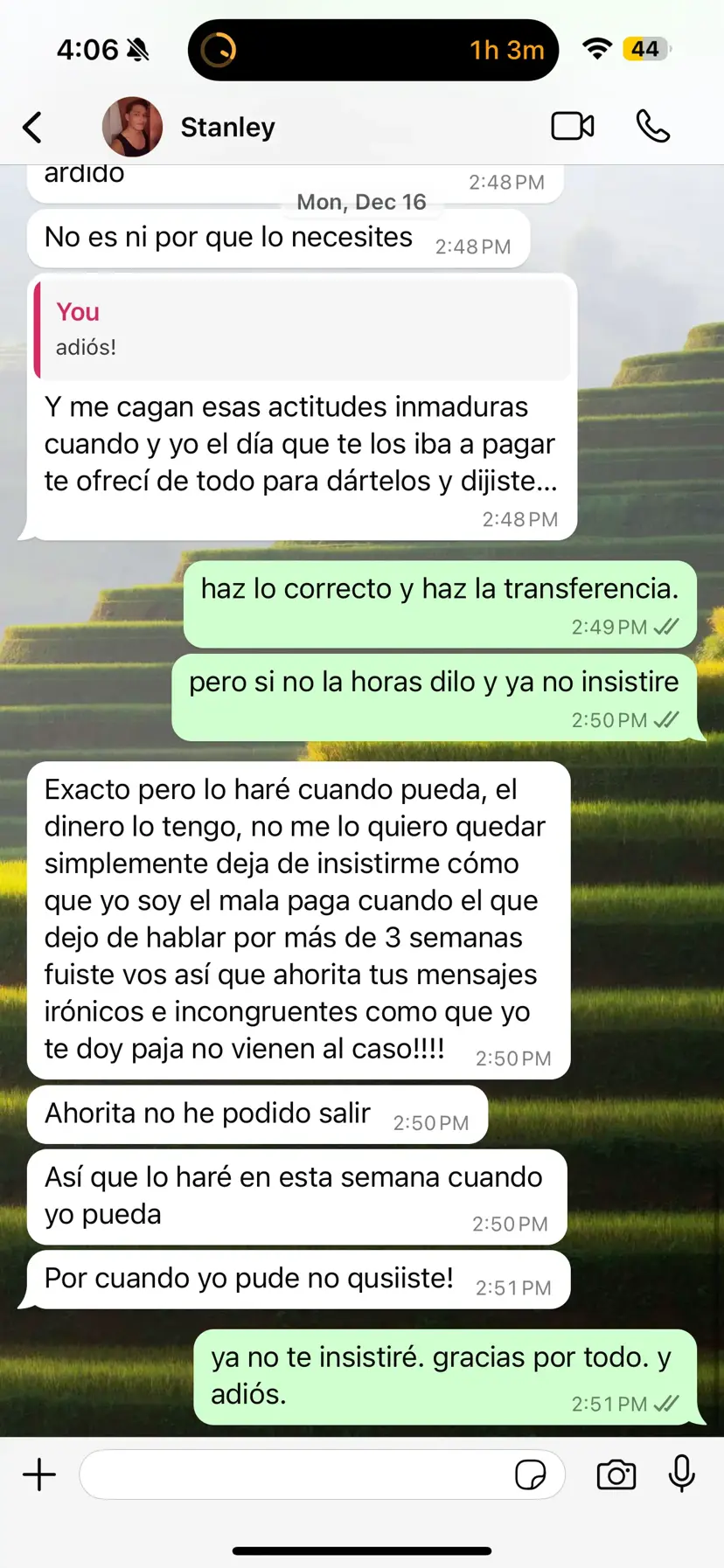This screenshot has height=1568, width=724.
Task: Open the camera to send a photo
Action: point(616,1475)
